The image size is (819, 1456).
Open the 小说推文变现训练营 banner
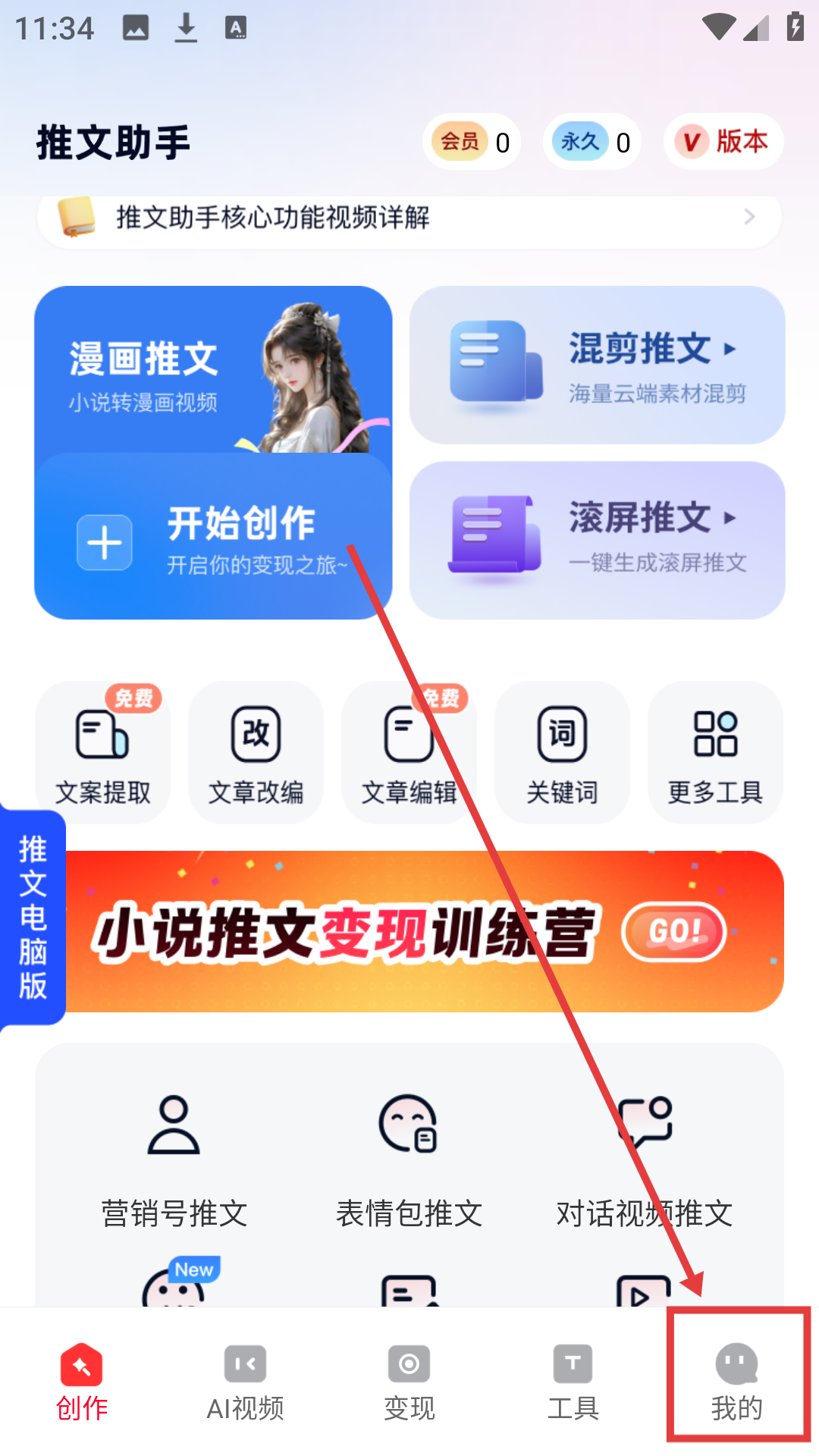[x=425, y=931]
